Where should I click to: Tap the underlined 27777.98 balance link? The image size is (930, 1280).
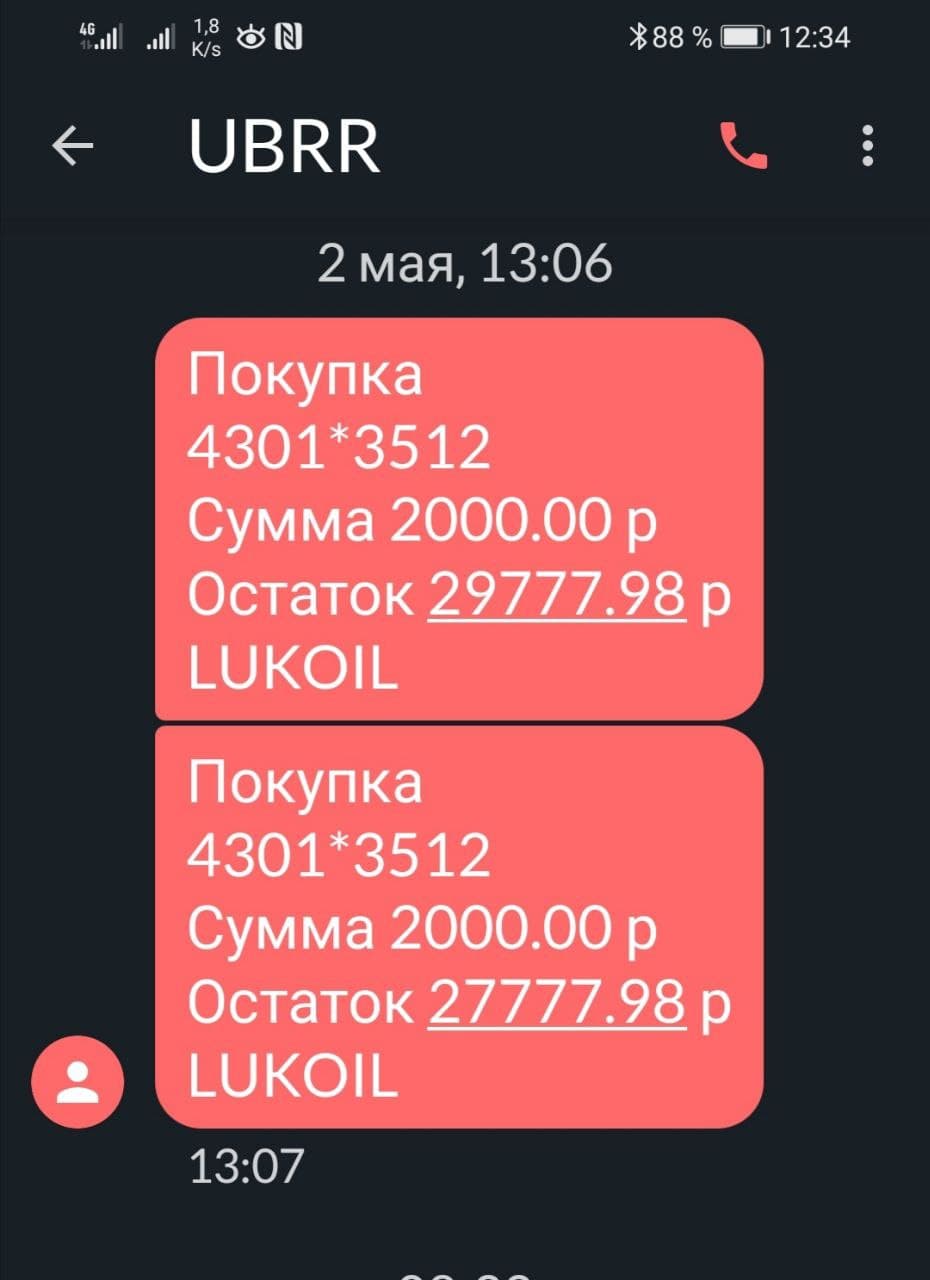click(x=557, y=1003)
